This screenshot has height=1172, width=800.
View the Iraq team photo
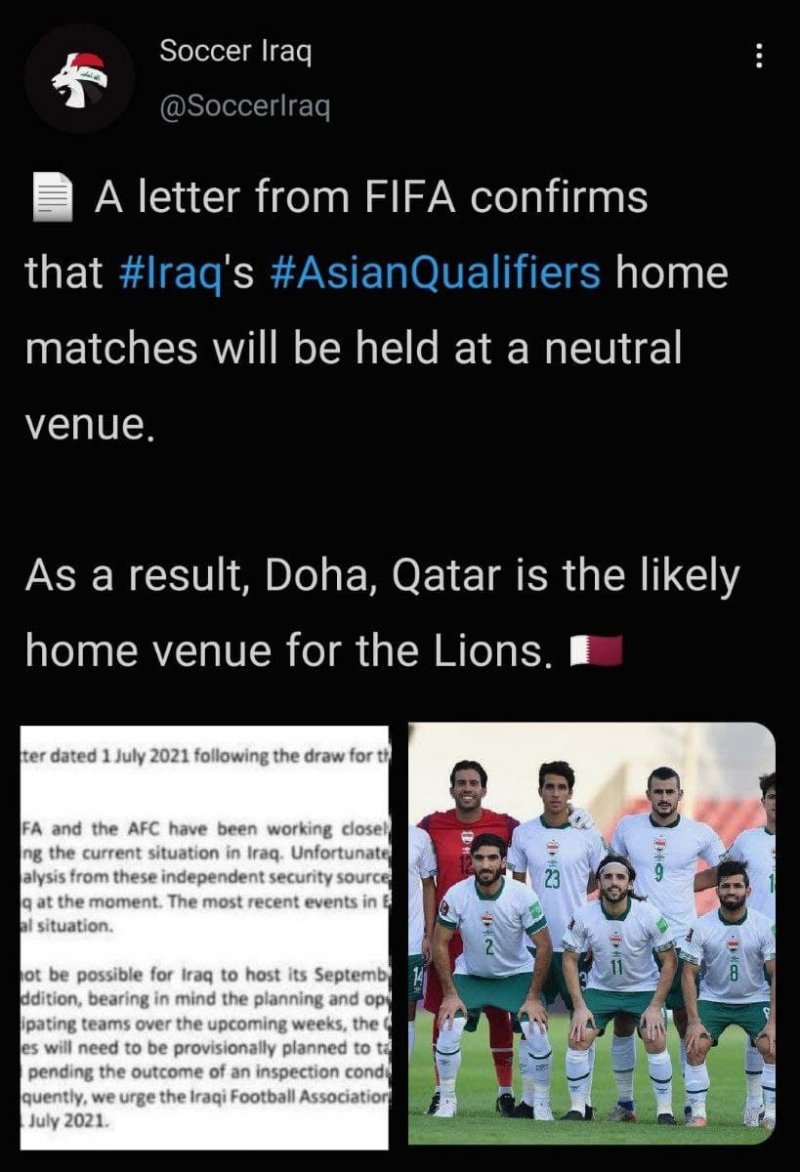pos(592,930)
